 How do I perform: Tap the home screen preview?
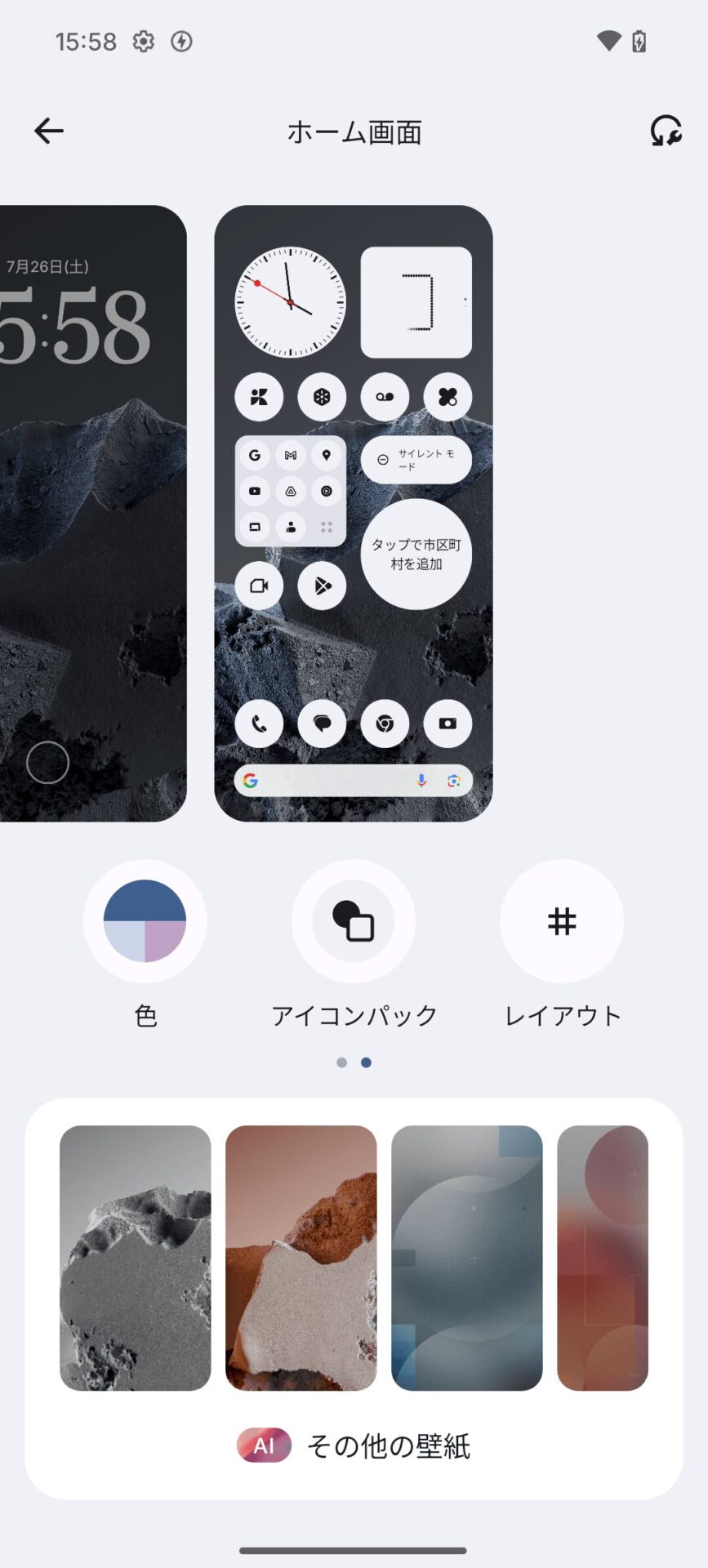(354, 513)
